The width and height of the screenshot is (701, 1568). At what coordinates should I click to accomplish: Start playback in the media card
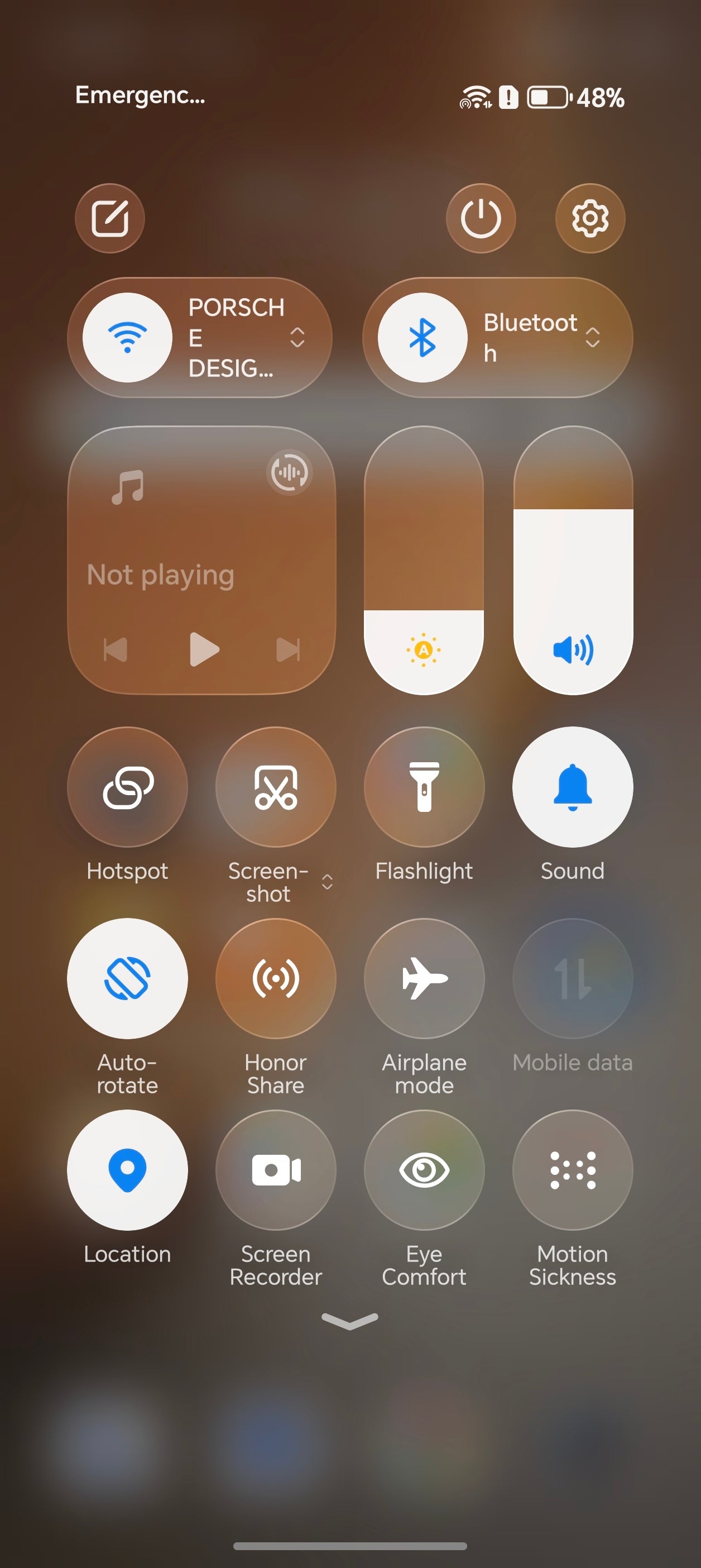coord(203,649)
